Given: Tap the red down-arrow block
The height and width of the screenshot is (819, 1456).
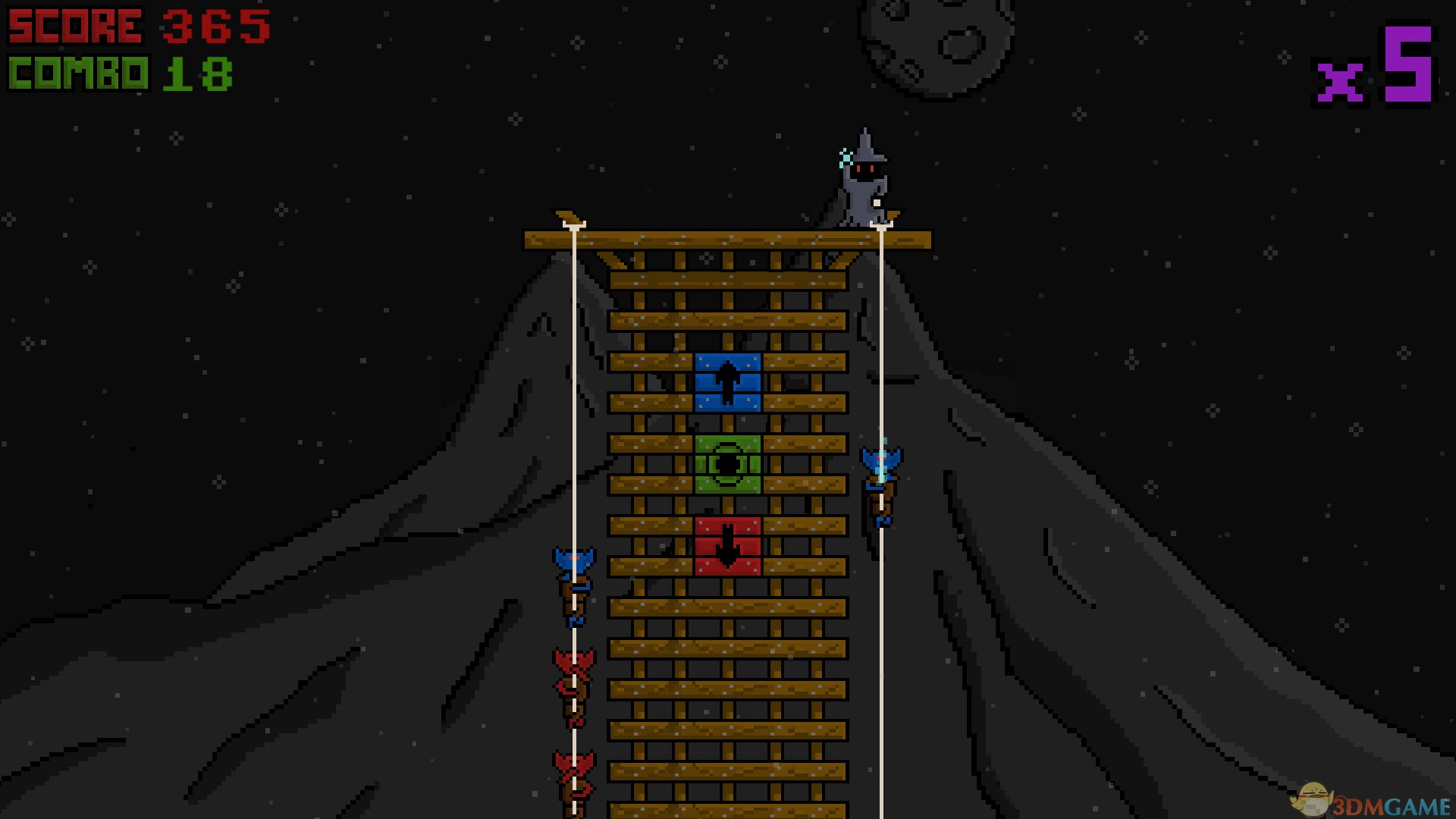Looking at the screenshot, I should [727, 546].
